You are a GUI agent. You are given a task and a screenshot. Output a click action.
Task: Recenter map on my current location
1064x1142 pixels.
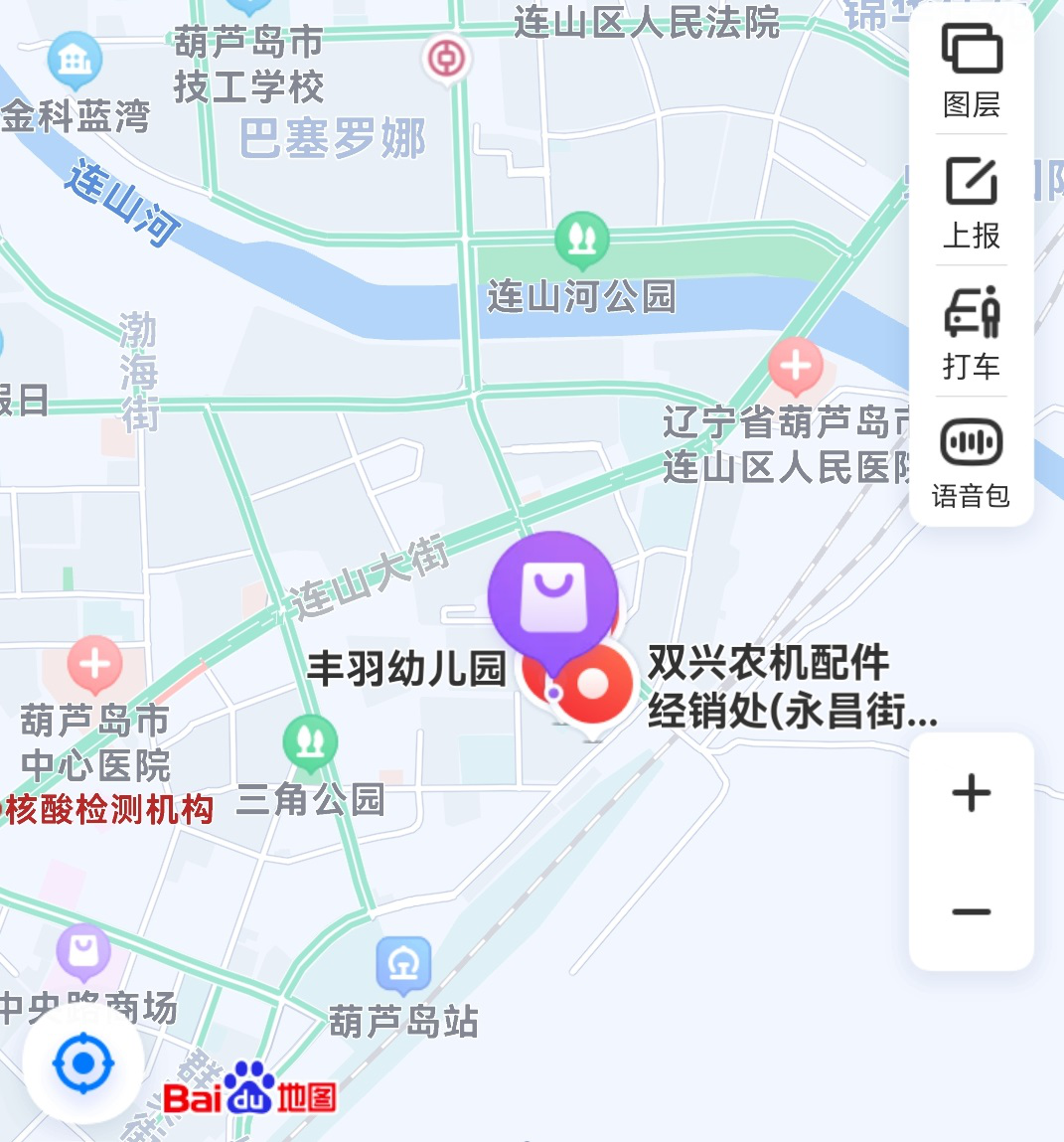click(x=83, y=1063)
